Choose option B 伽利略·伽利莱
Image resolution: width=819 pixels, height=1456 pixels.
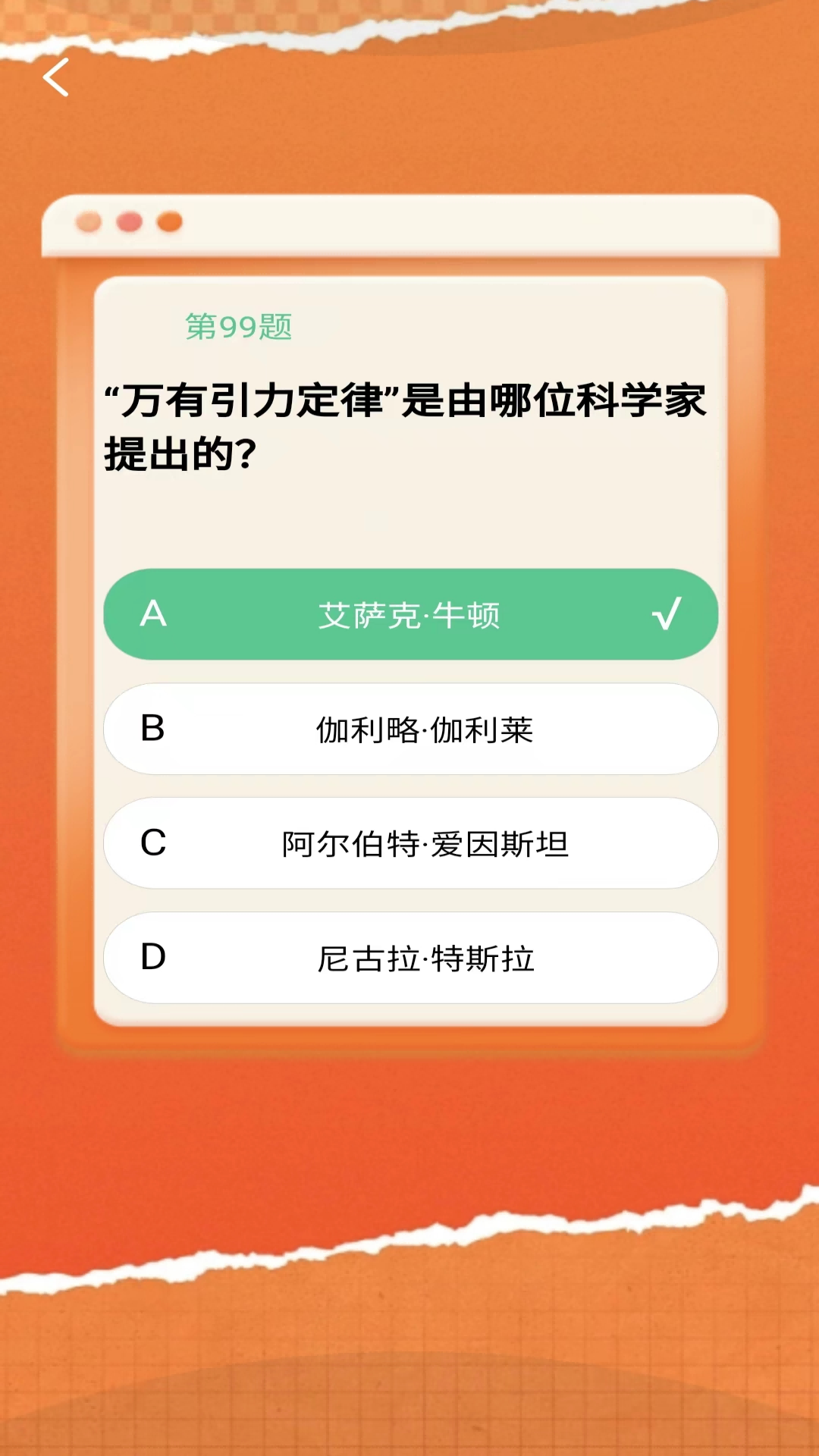coord(410,729)
